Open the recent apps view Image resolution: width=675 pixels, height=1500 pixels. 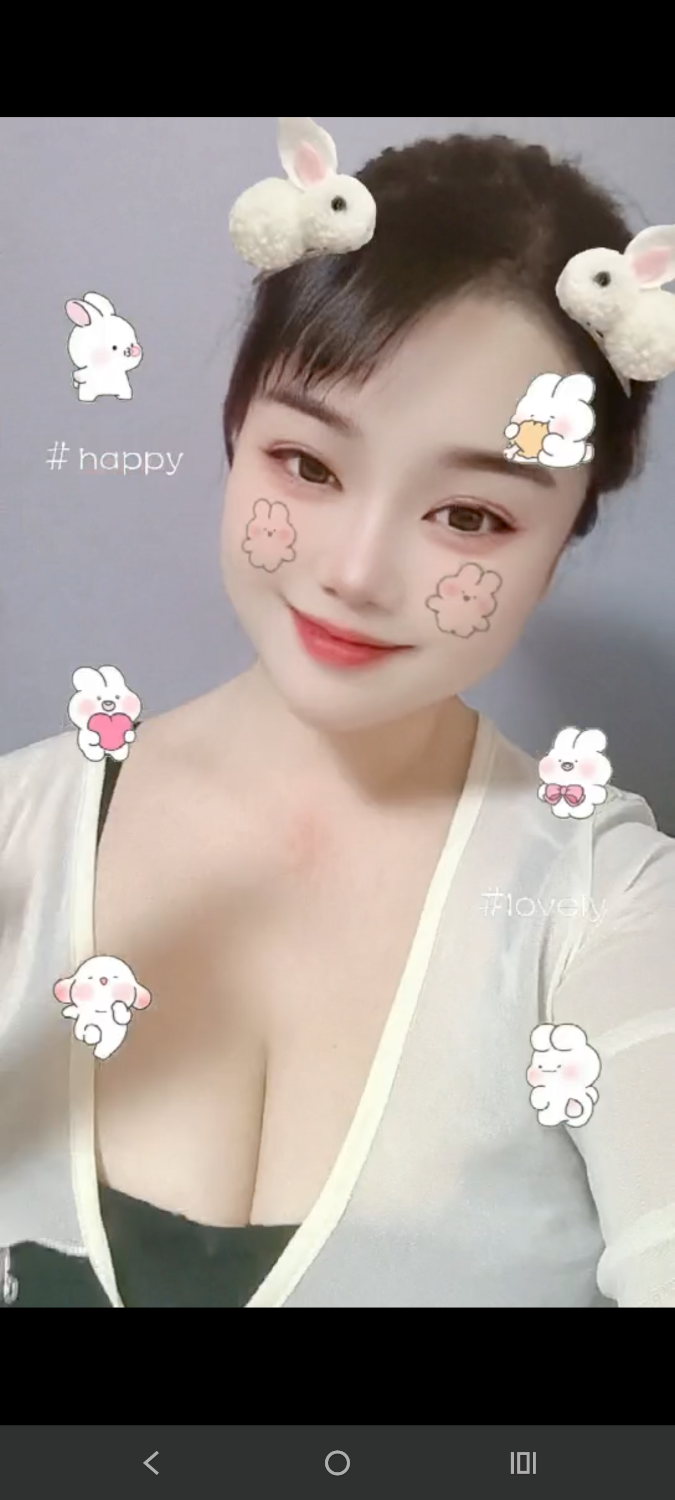523,1463
